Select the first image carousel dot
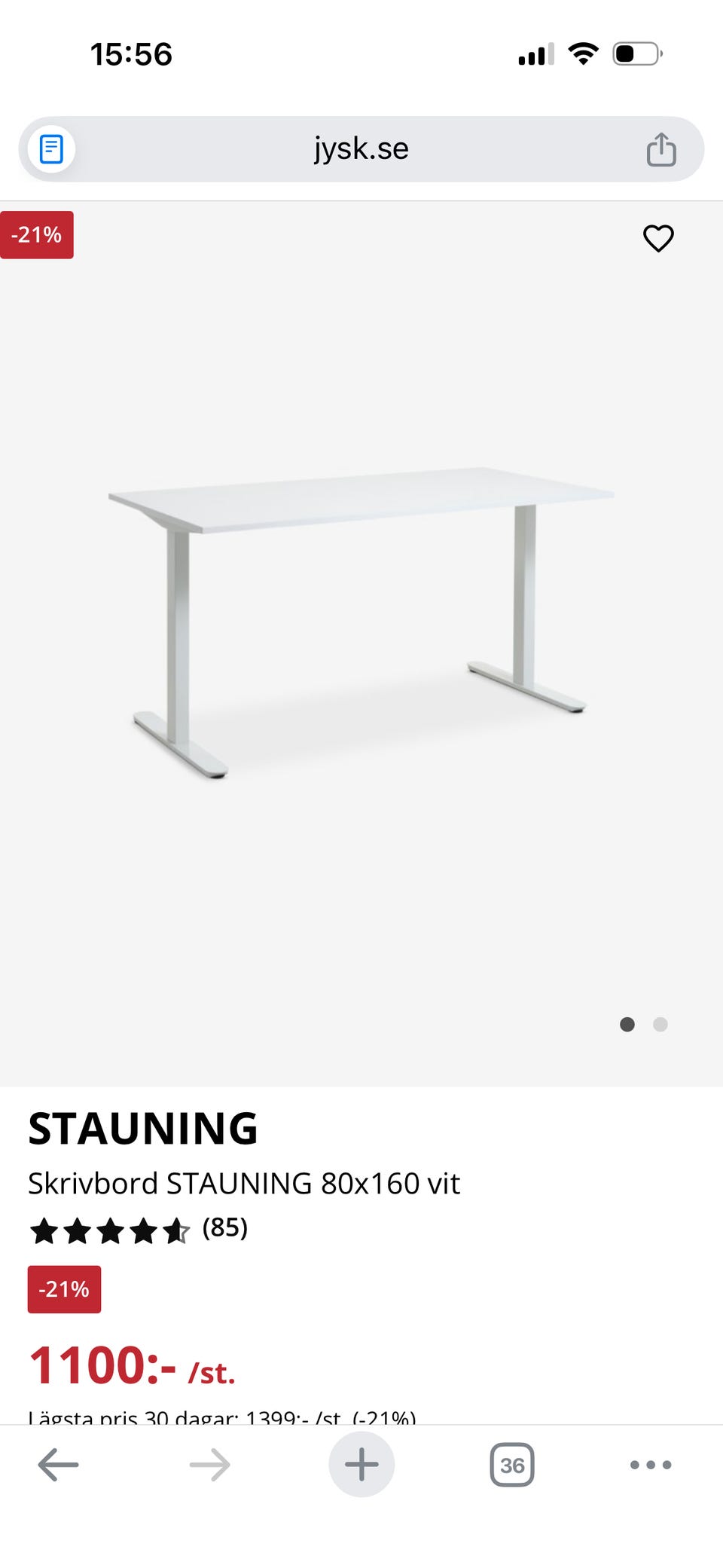Screen dimensions: 723x1568 point(627,1025)
